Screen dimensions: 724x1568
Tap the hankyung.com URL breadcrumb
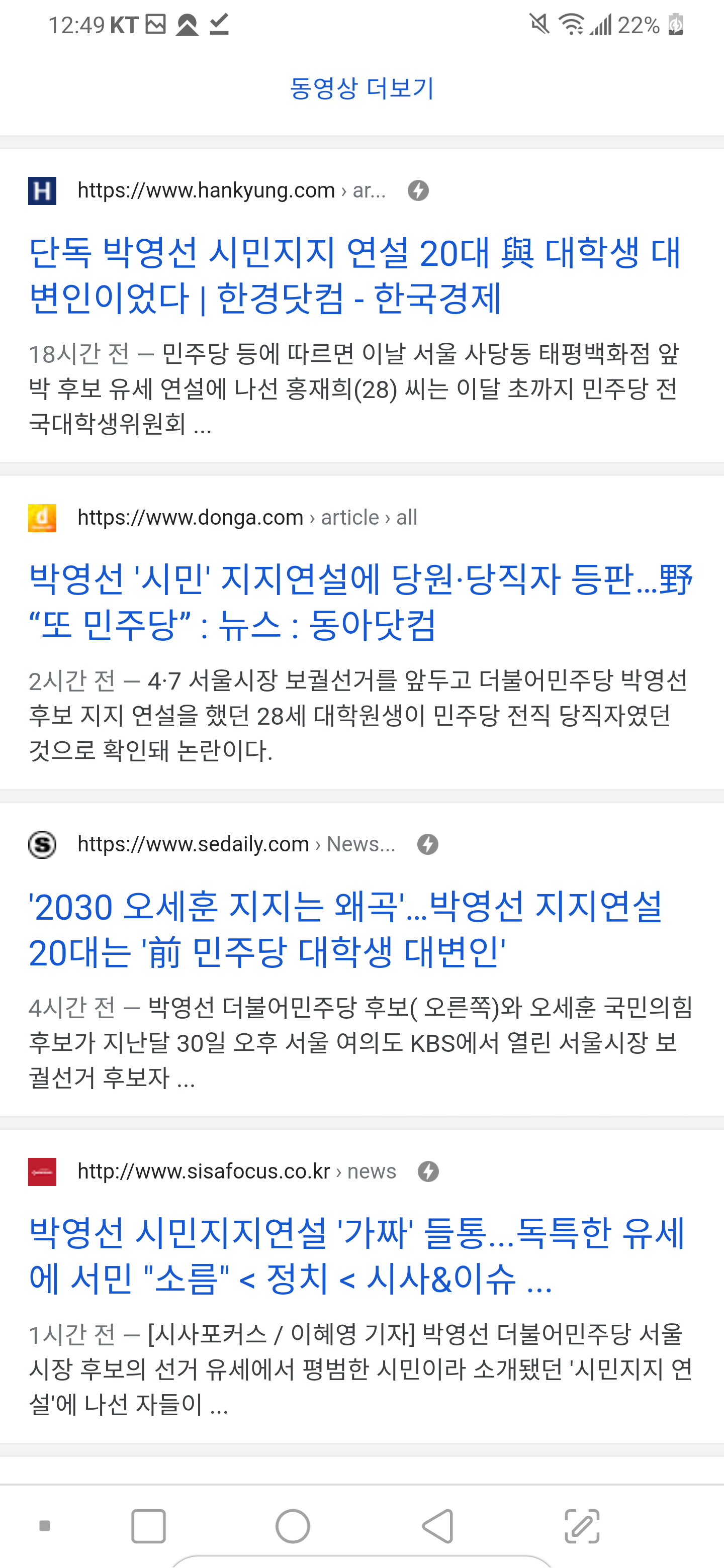[x=231, y=190]
